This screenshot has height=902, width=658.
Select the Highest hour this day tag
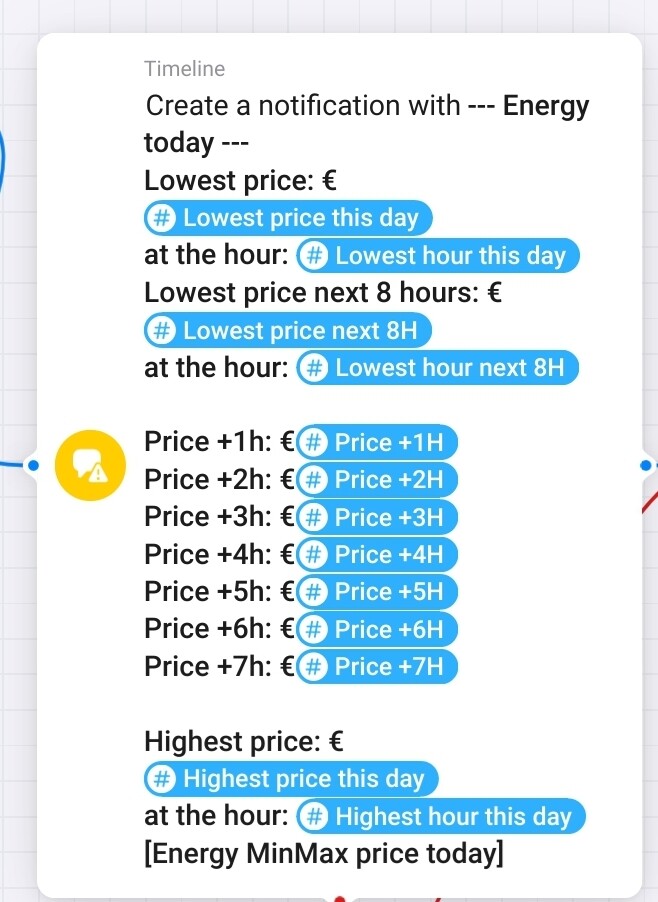coord(441,817)
